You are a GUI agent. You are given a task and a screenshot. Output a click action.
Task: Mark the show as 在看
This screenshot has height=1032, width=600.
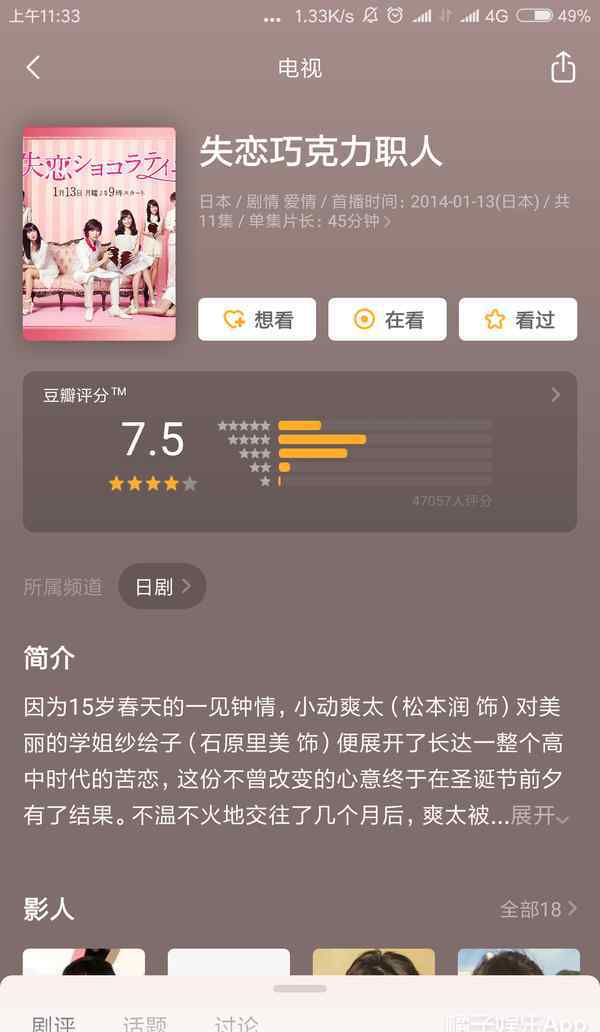coord(388,320)
